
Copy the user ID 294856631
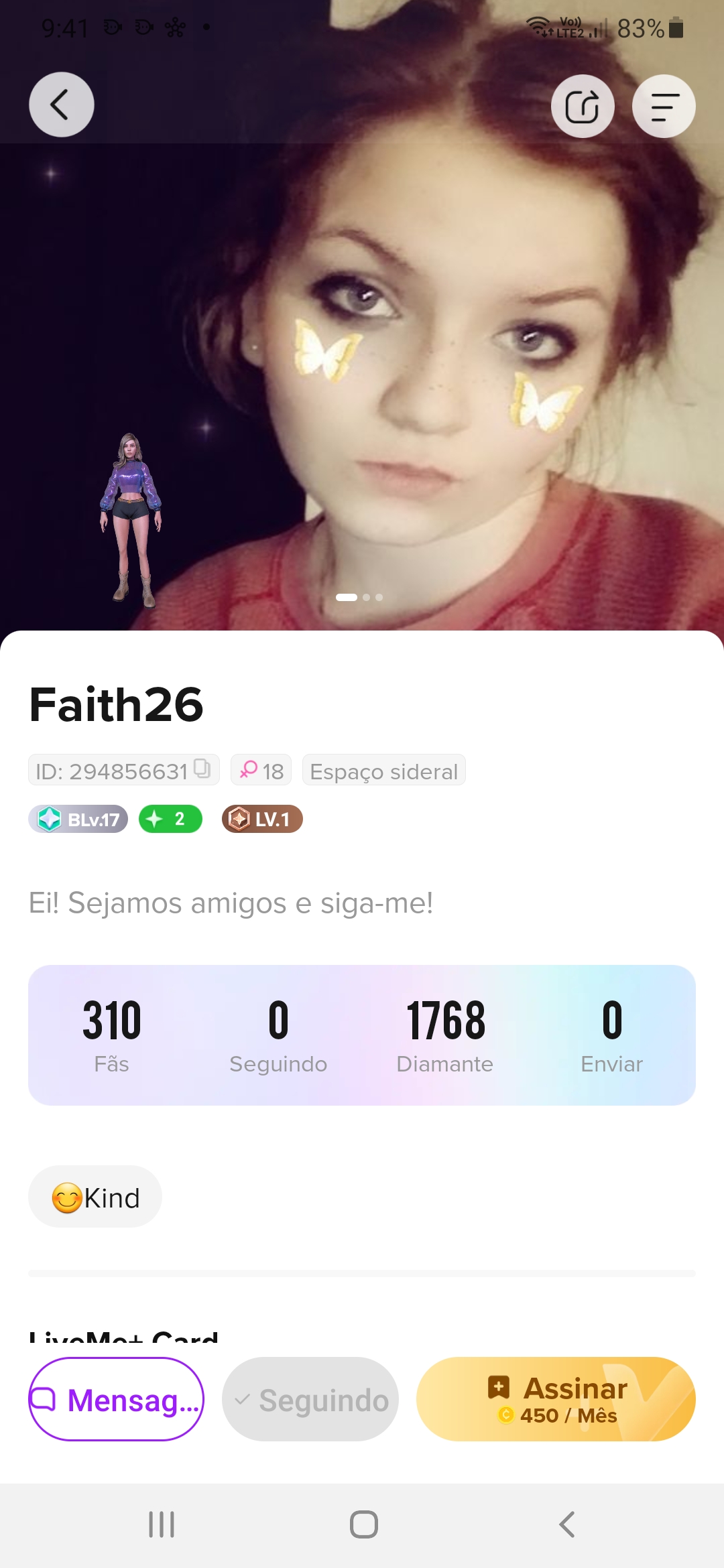[202, 769]
